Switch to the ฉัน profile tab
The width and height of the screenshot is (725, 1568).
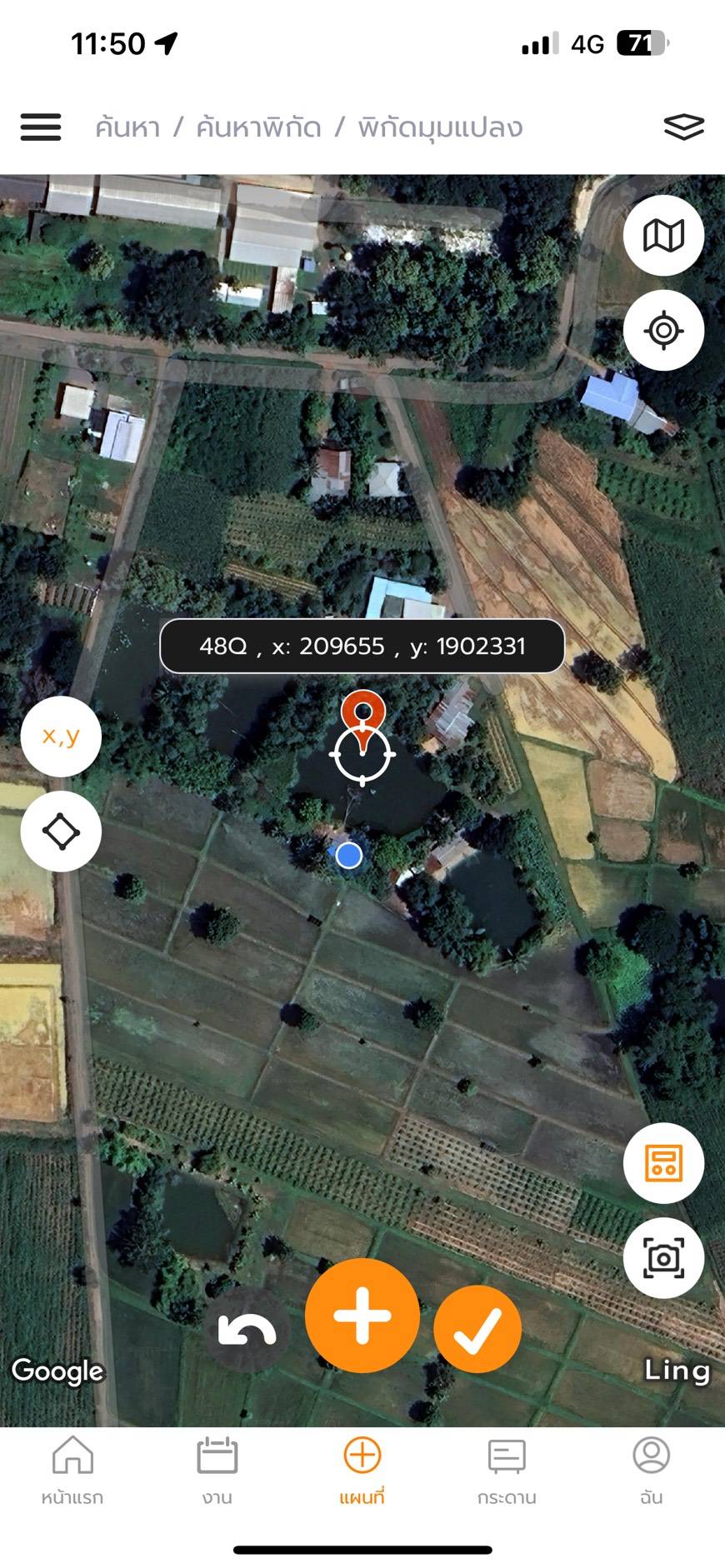(651, 1471)
